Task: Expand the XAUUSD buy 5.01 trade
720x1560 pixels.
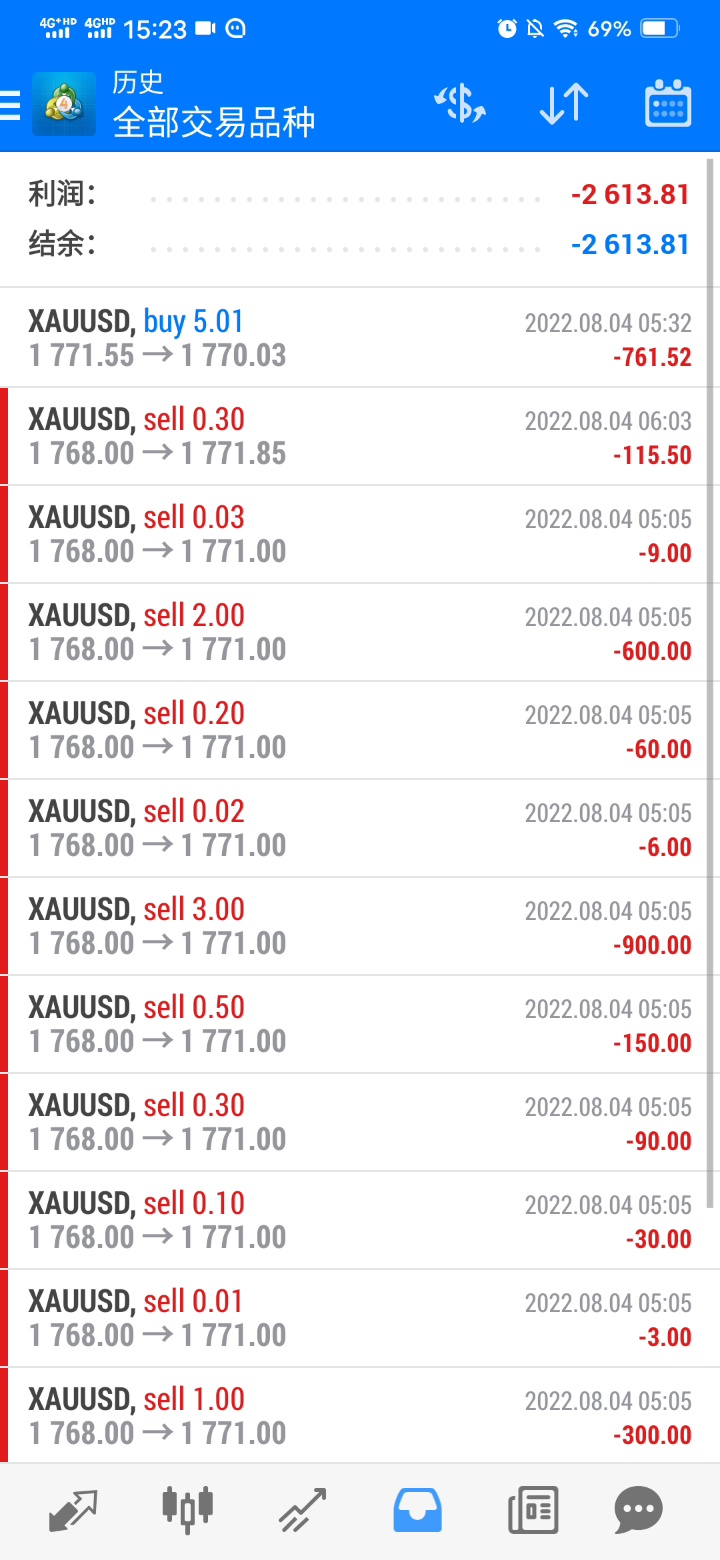Action: [x=360, y=338]
